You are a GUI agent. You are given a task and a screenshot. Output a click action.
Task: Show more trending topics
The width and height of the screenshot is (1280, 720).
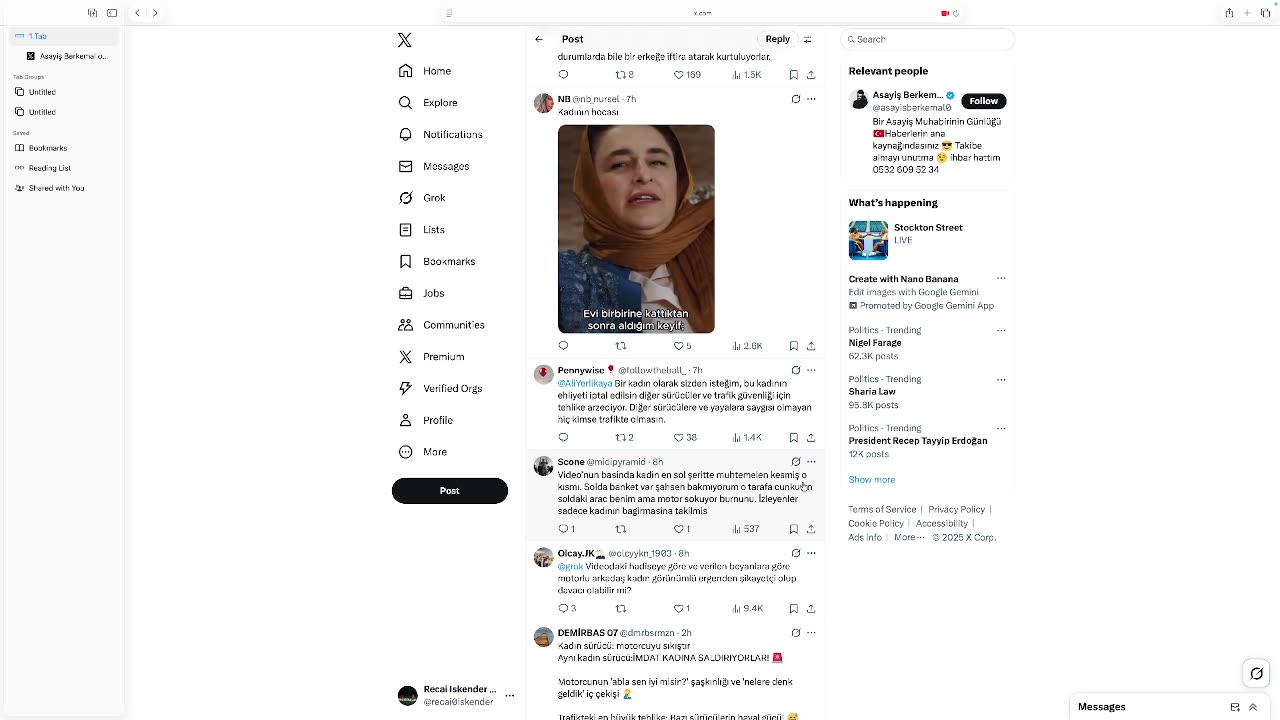(871, 480)
